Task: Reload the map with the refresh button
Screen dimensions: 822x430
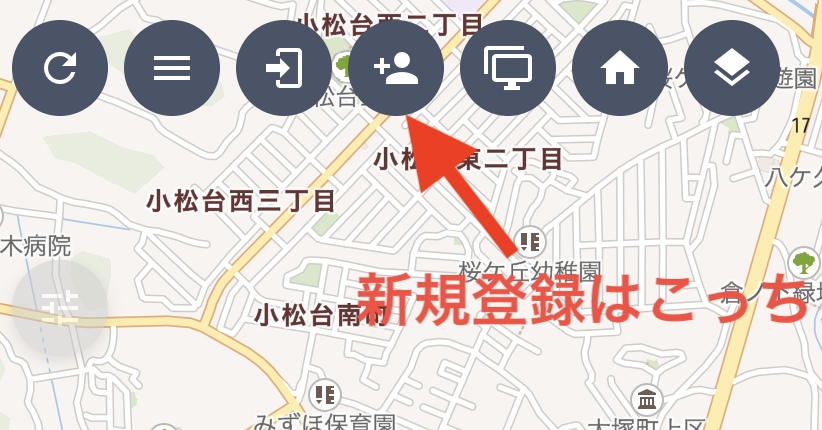Action: pyautogui.click(x=60, y=68)
